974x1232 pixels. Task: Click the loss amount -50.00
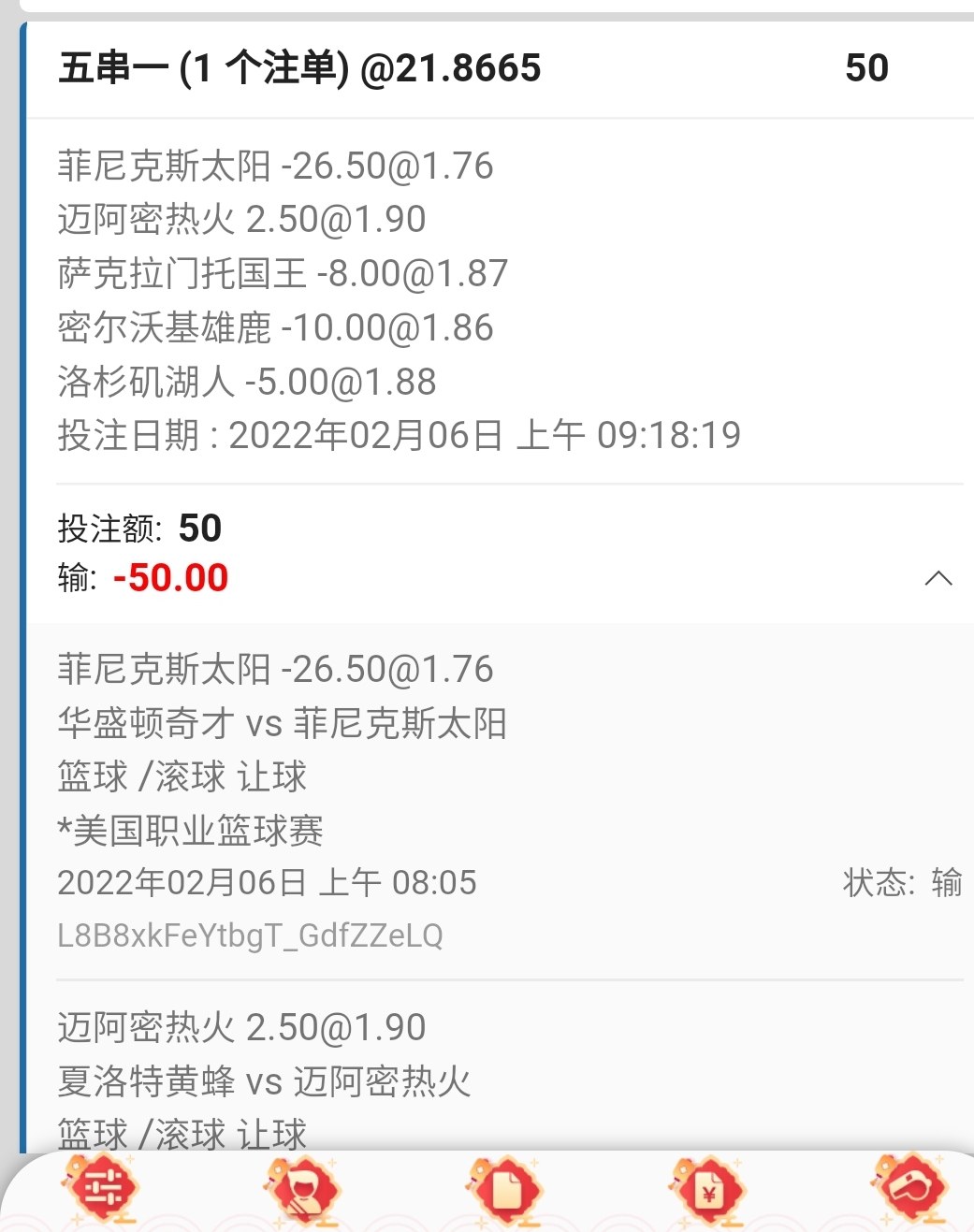point(173,578)
